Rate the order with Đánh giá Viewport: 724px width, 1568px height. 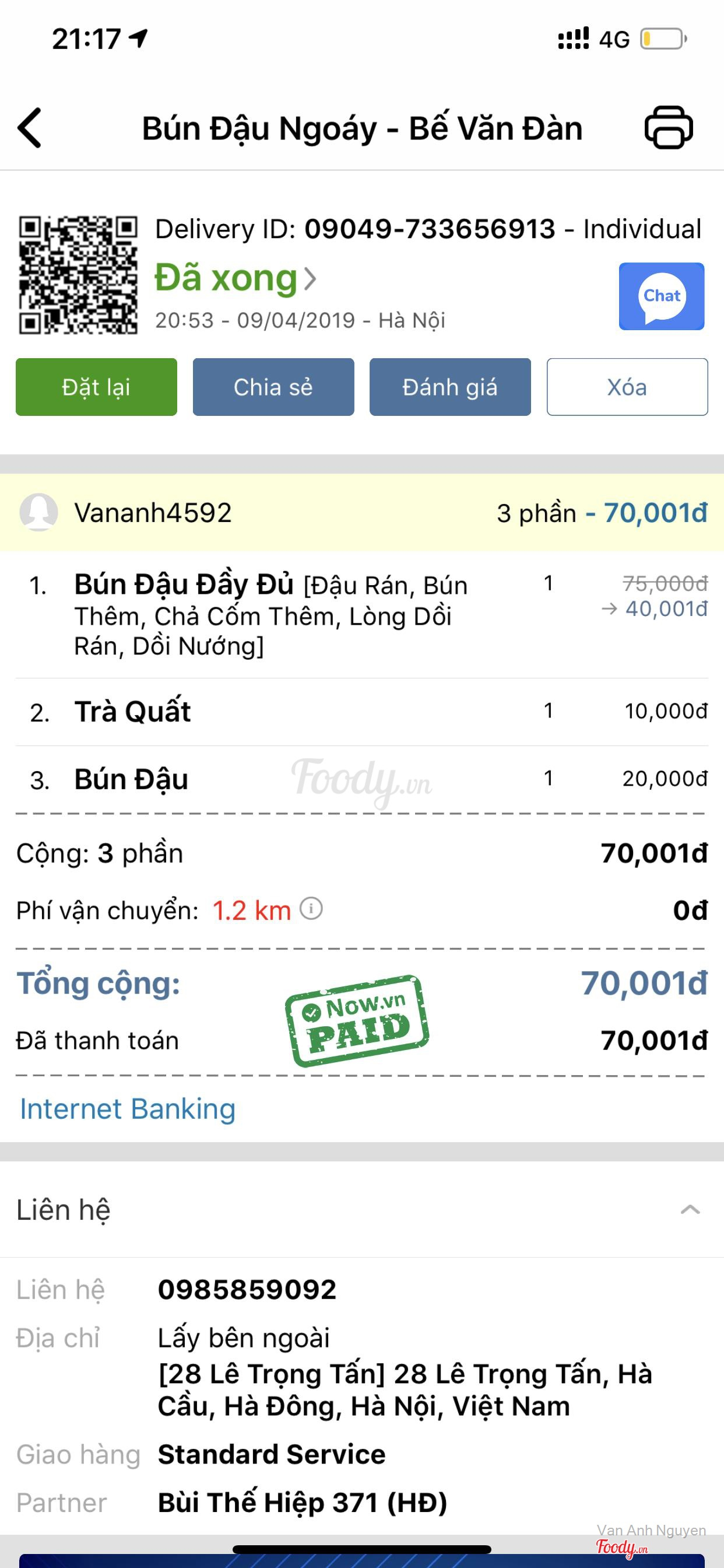[449, 387]
